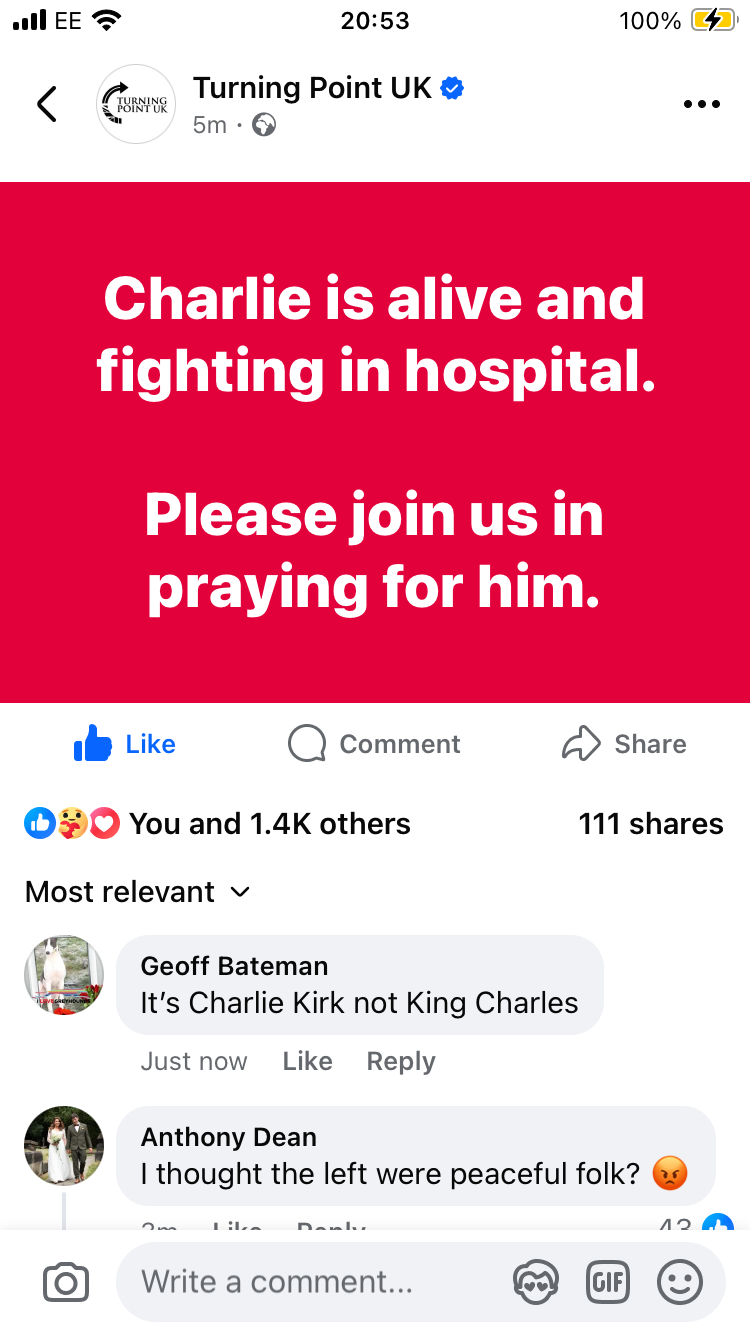Open the camera to attach a photo

(66, 1282)
